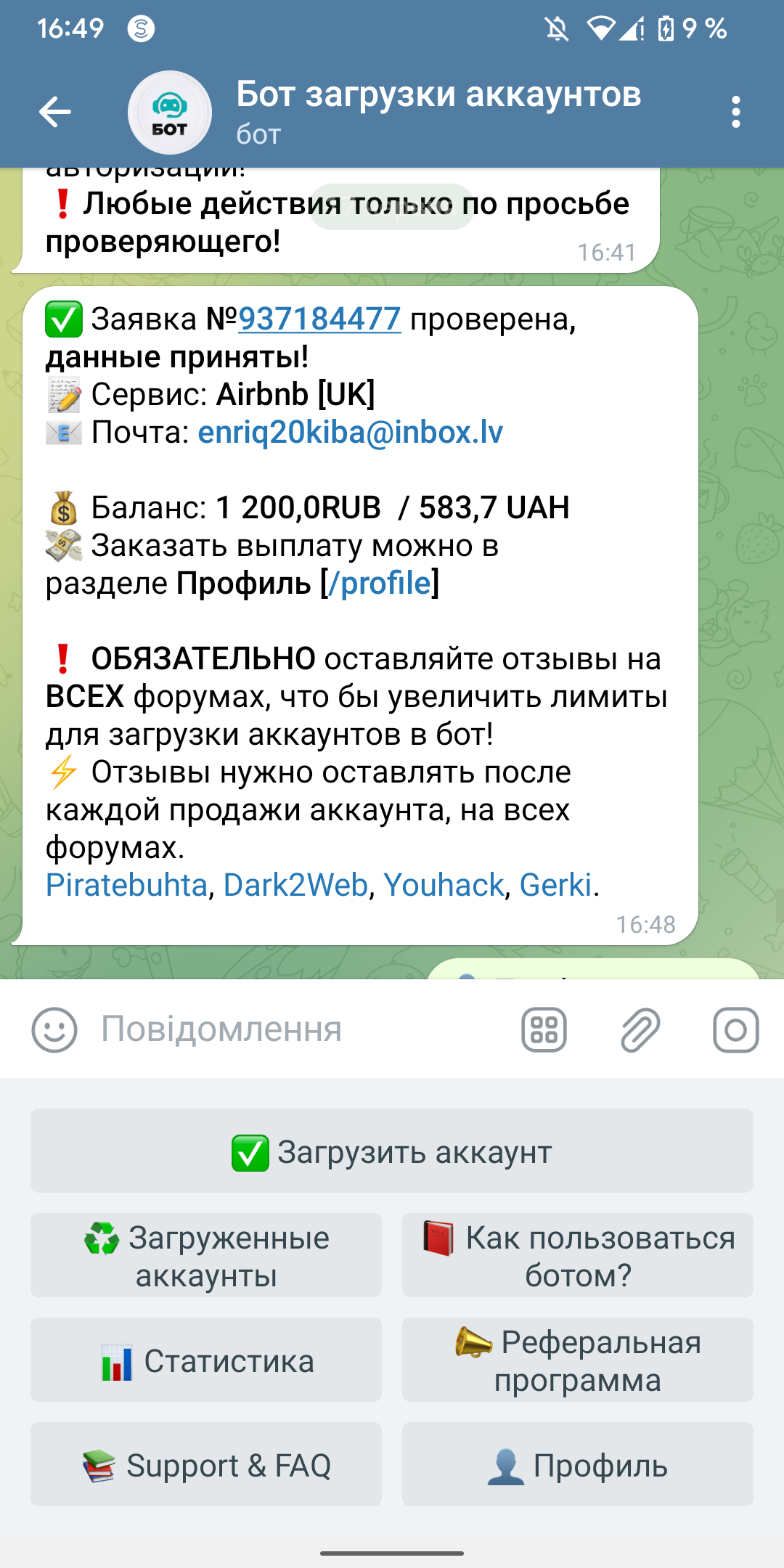Open Как пользоваться ботом?

pos(578,1256)
